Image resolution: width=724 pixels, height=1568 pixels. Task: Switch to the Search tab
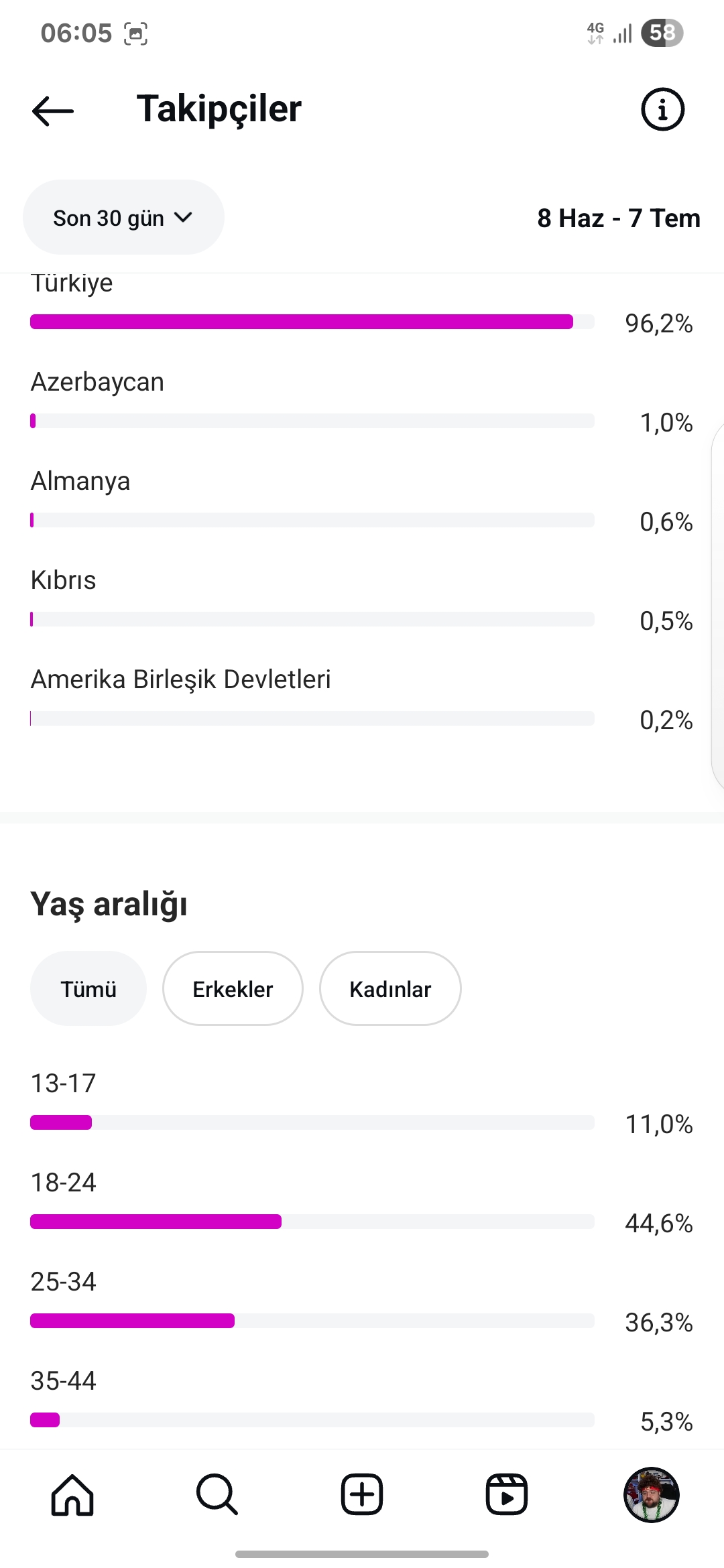tap(217, 1494)
